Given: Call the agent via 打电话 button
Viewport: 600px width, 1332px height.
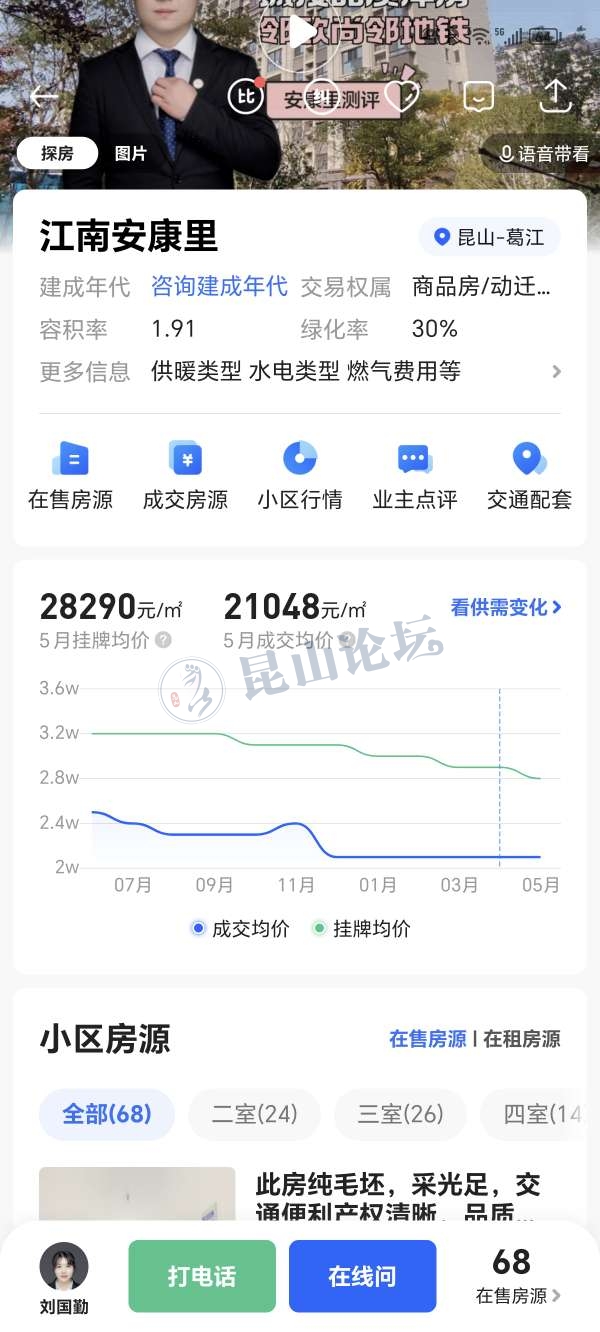Looking at the screenshot, I should pyautogui.click(x=202, y=1276).
